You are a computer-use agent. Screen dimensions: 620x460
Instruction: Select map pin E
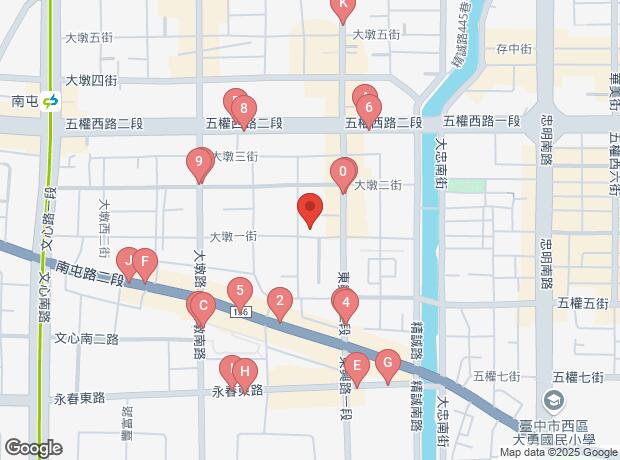[356, 366]
